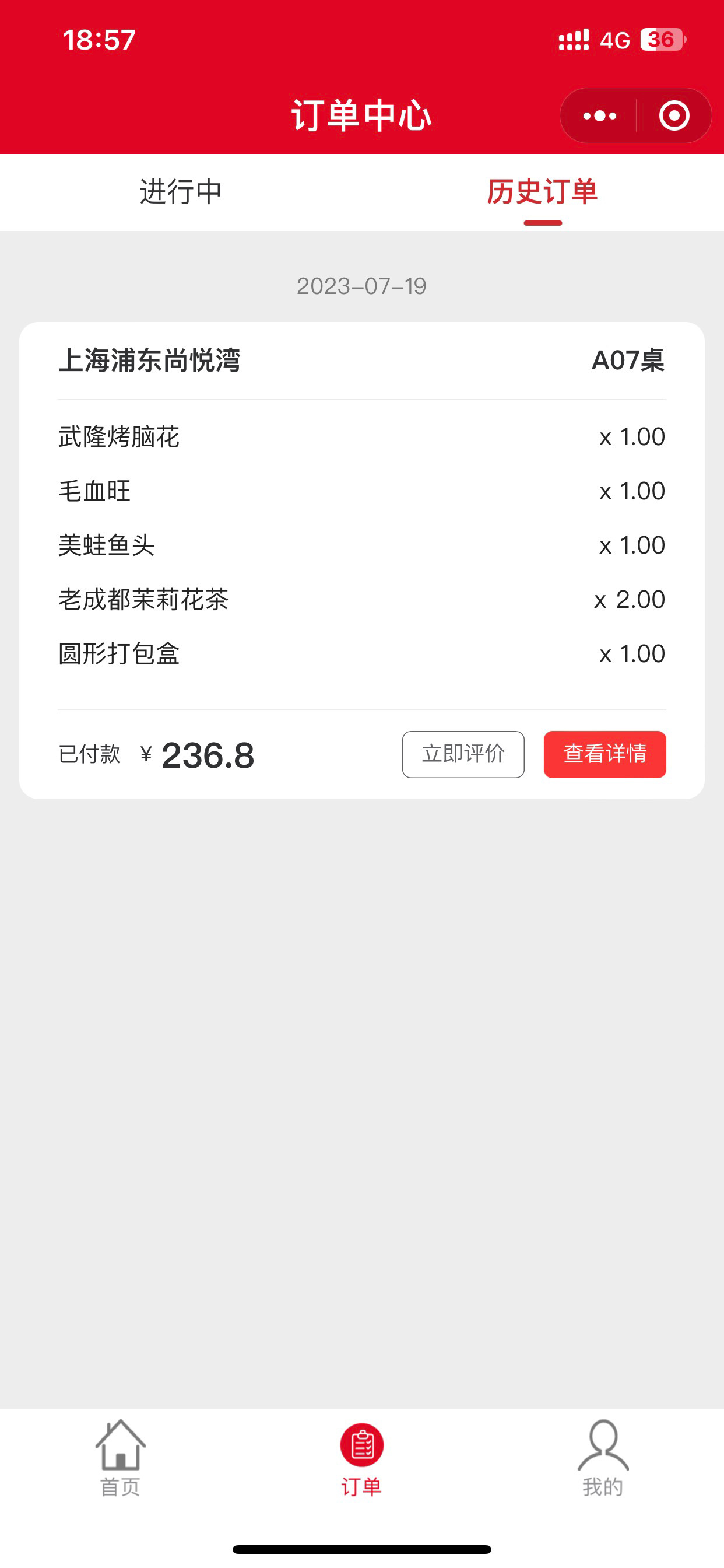
Task: Switch to the 我的 profile tab
Action: [x=603, y=1458]
